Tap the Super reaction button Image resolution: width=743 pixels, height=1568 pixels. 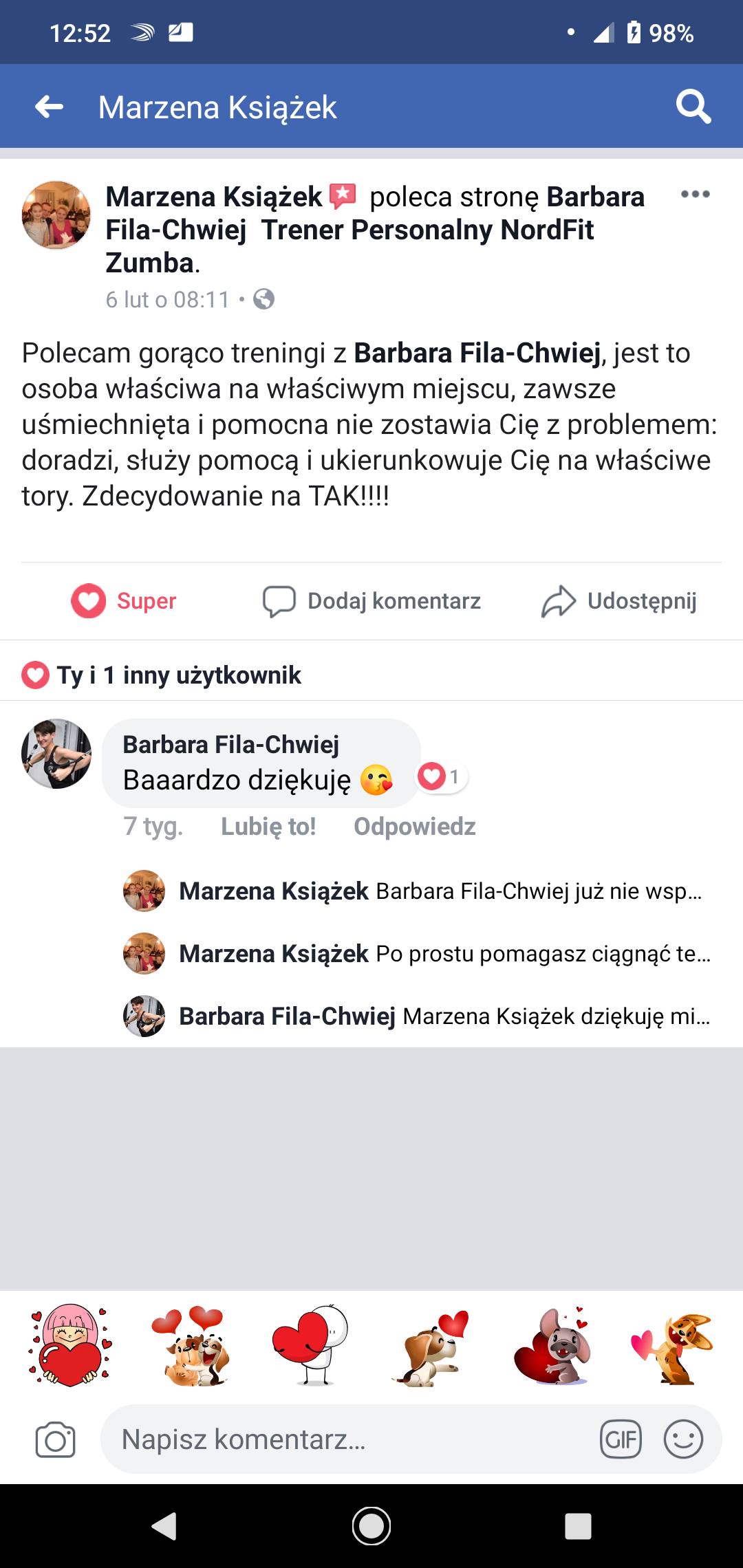click(x=124, y=601)
